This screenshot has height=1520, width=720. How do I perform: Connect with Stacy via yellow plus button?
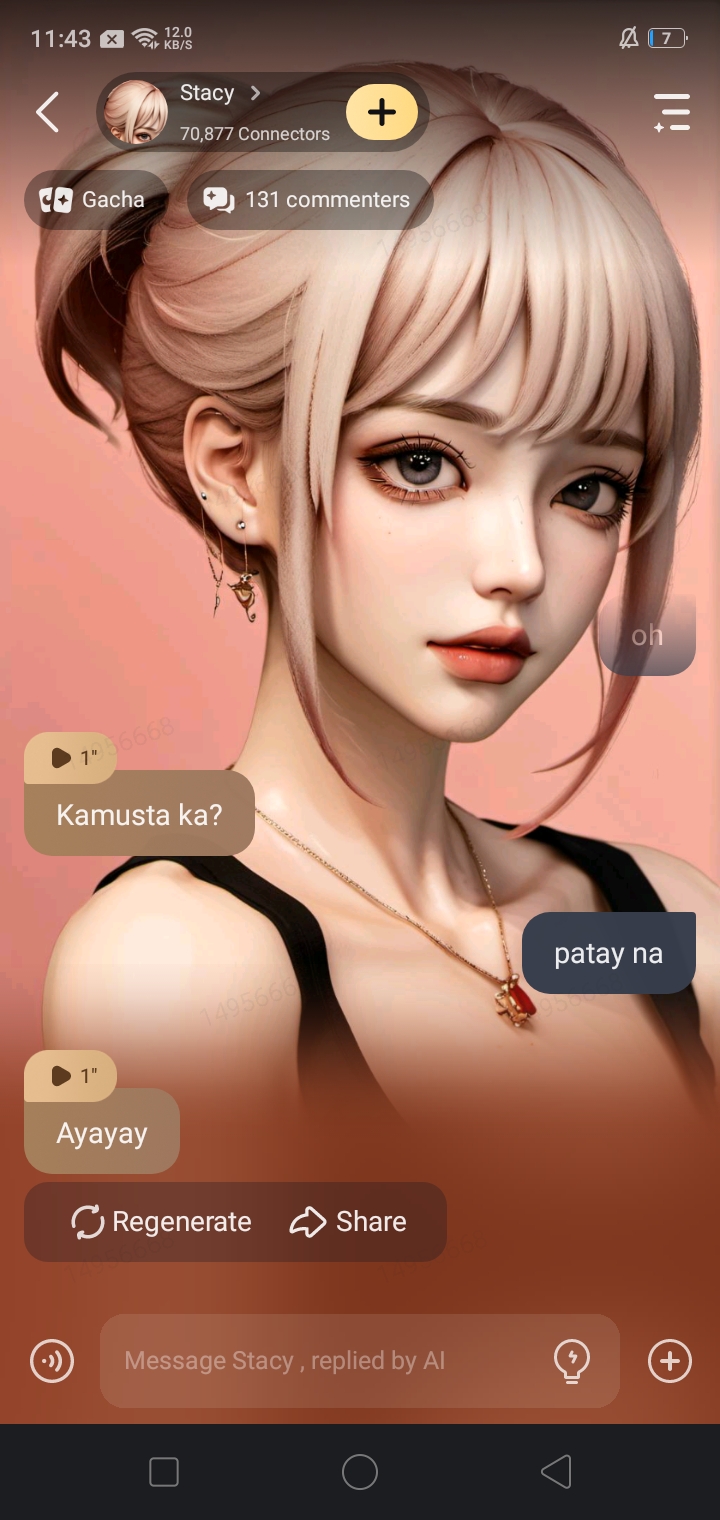(382, 112)
